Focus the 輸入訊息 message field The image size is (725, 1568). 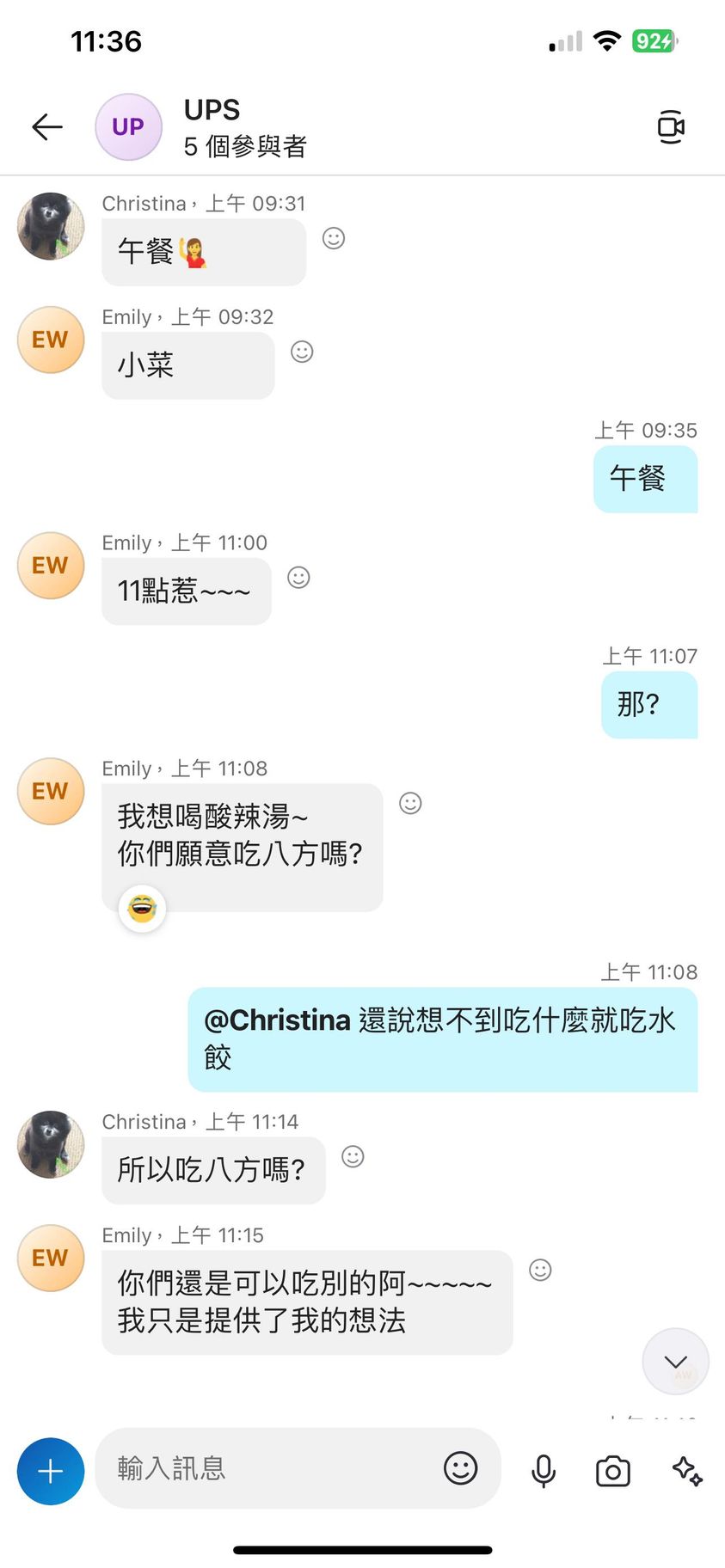[x=267, y=1468]
